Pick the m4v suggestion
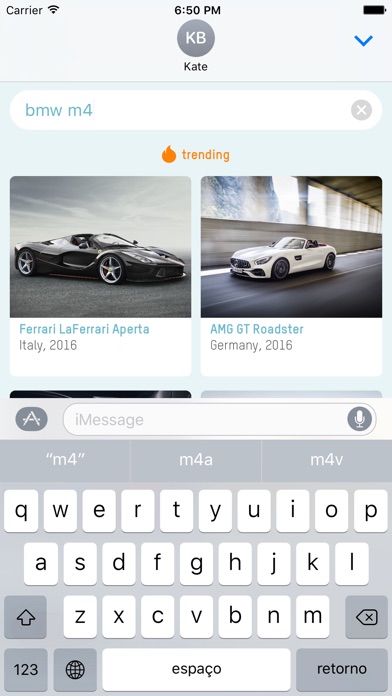The height and width of the screenshot is (696, 392). pyautogui.click(x=327, y=460)
